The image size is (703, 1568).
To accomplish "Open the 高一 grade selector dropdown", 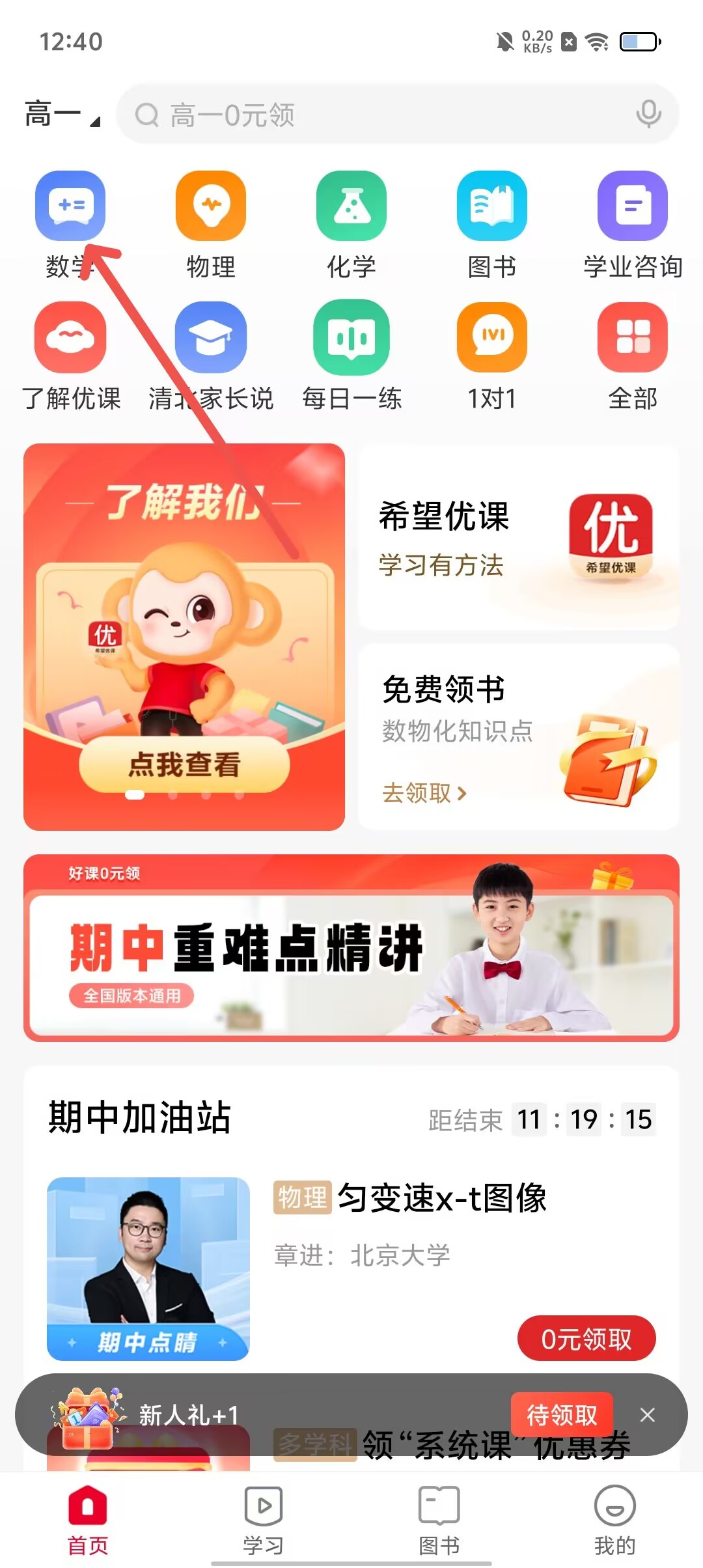I will tap(62, 115).
